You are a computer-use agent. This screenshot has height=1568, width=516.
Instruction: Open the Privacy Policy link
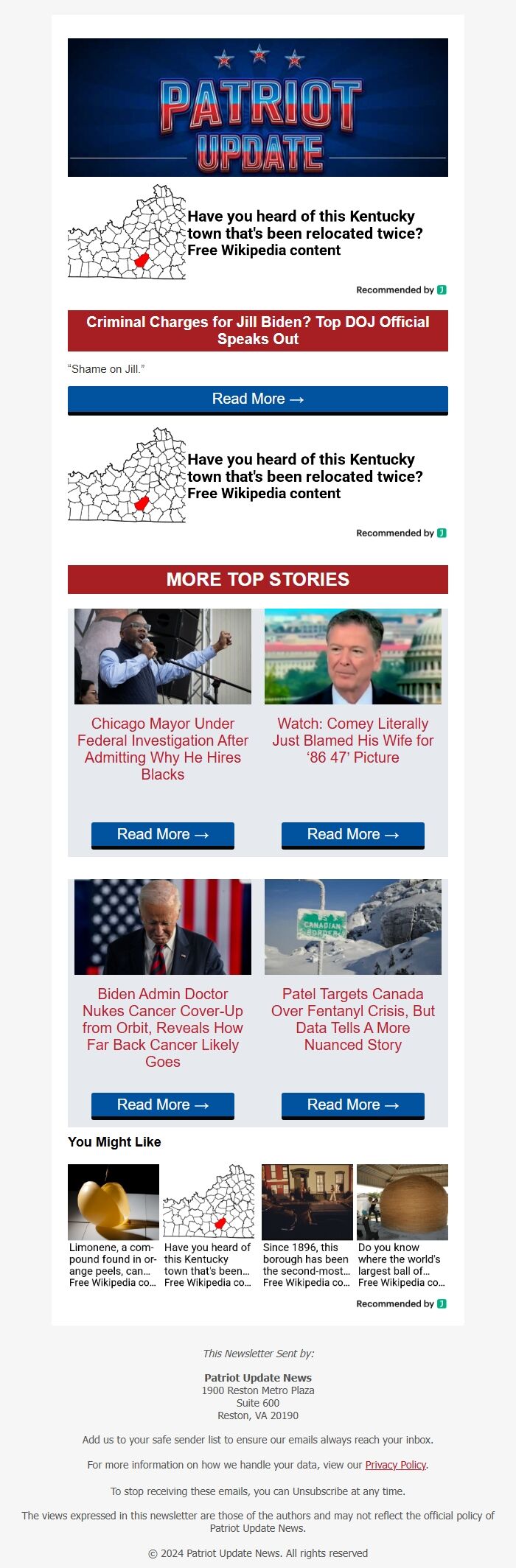pyautogui.click(x=396, y=1465)
